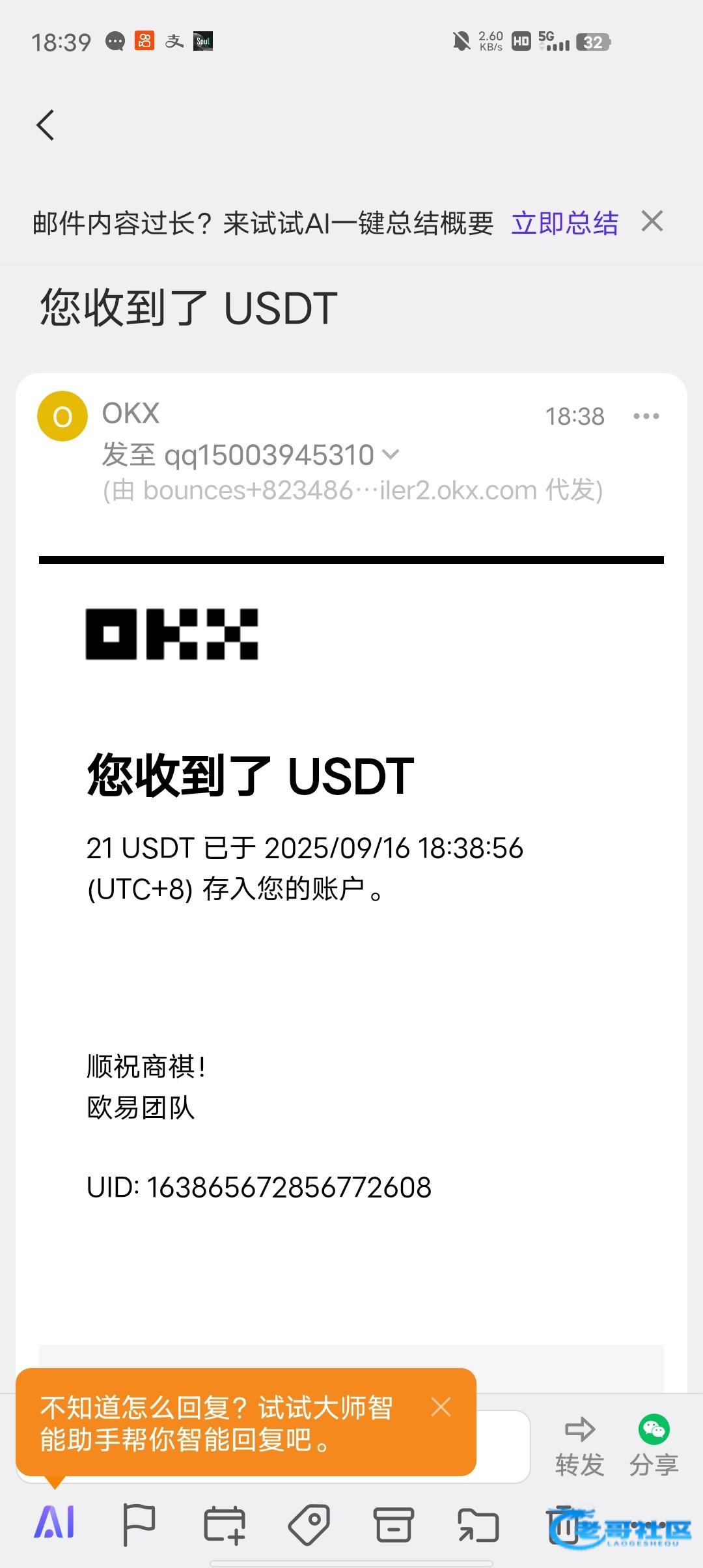Screen dimensions: 703x1568
Task: Add a tag to this email
Action: click(309, 1524)
